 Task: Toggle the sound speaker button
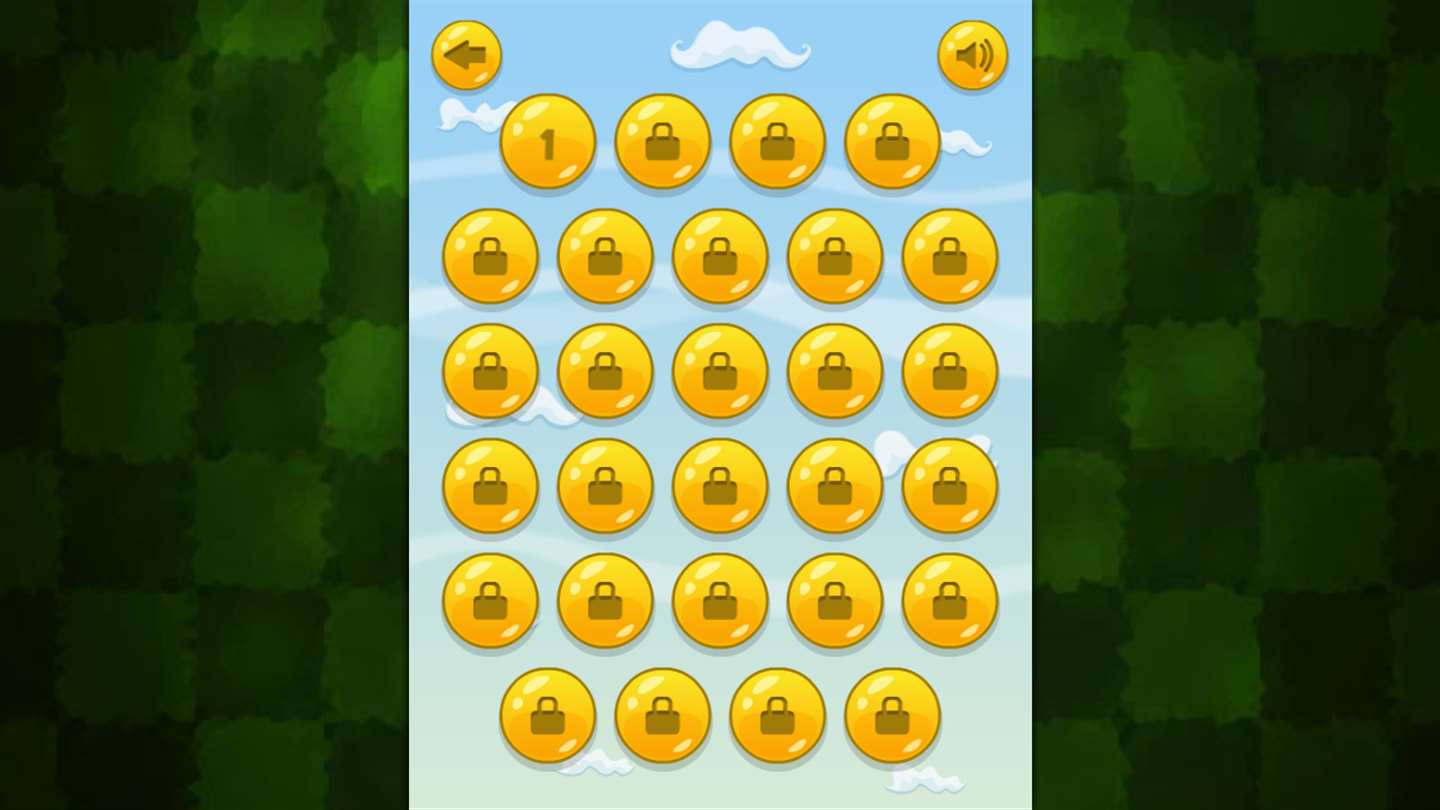point(972,55)
